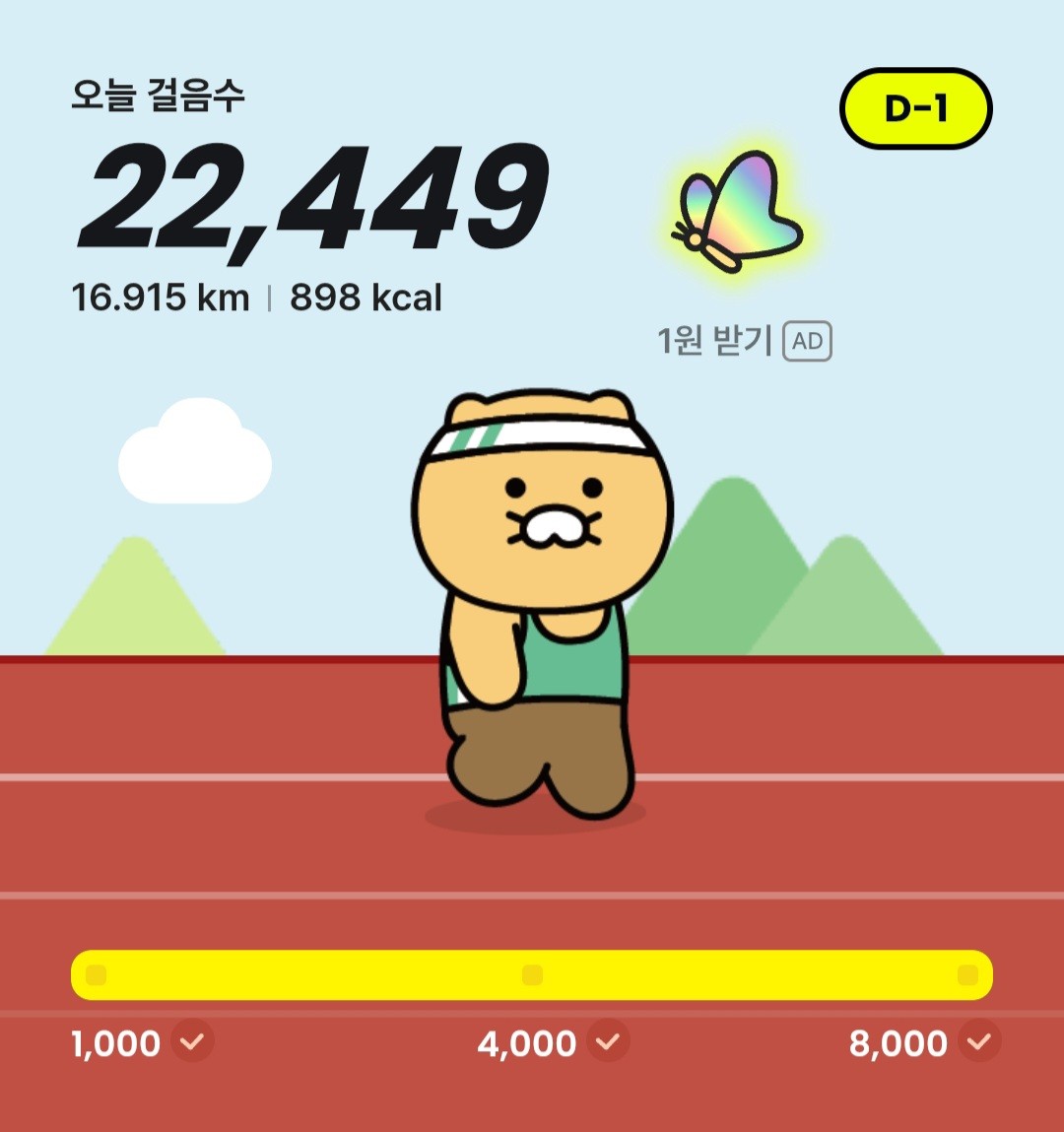Tap the 16.915 km distance text
Image resolution: width=1064 pixels, height=1132 pixels.
pos(162,297)
